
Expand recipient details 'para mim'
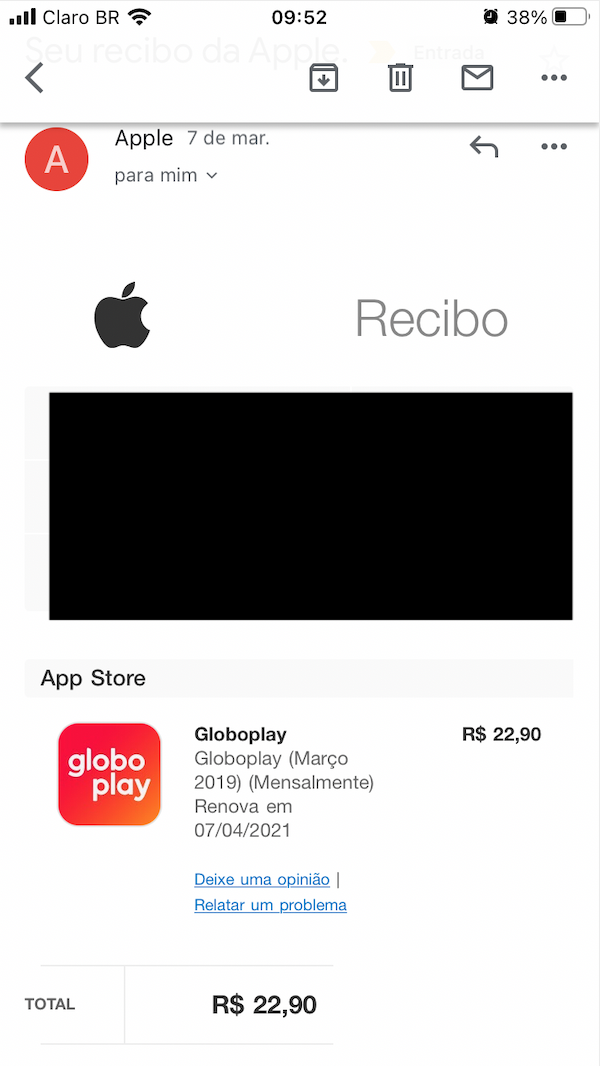(166, 176)
